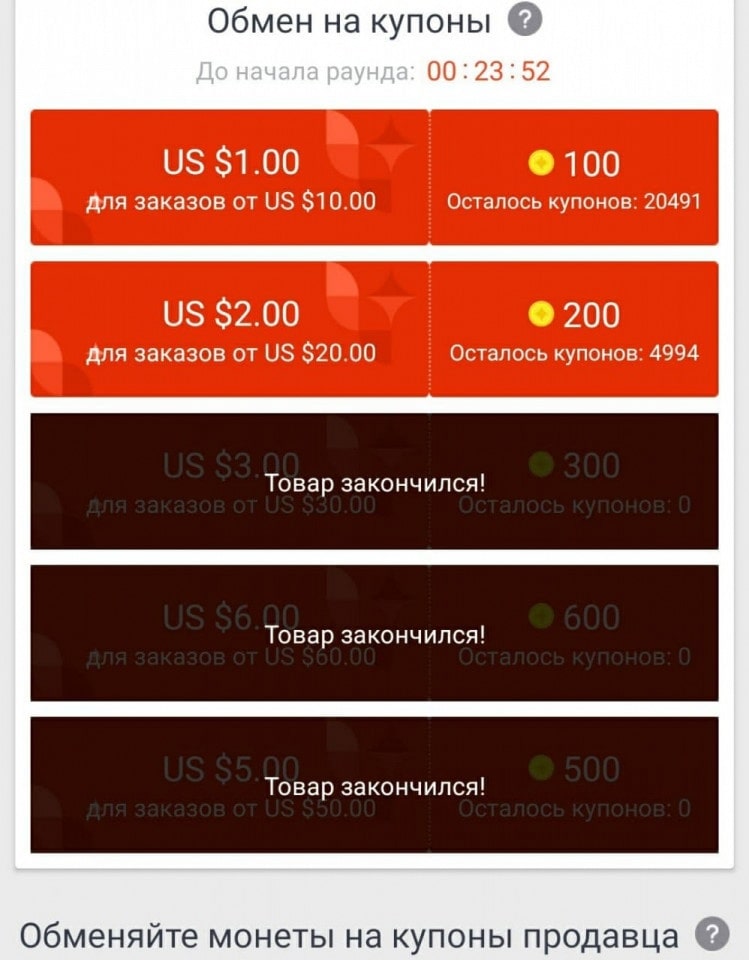Click the dimmed coin icon on the 600 coupon
This screenshot has width=749, height=960.
coord(539,617)
